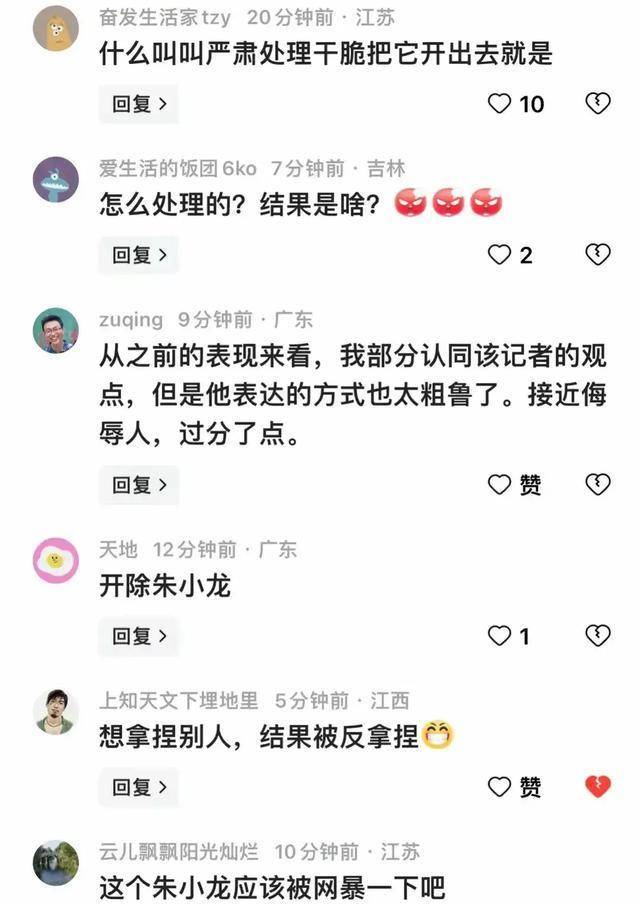The width and height of the screenshot is (640, 905).
Task: Reply to 爱生活的饭团6ko's comment
Action: 138,255
